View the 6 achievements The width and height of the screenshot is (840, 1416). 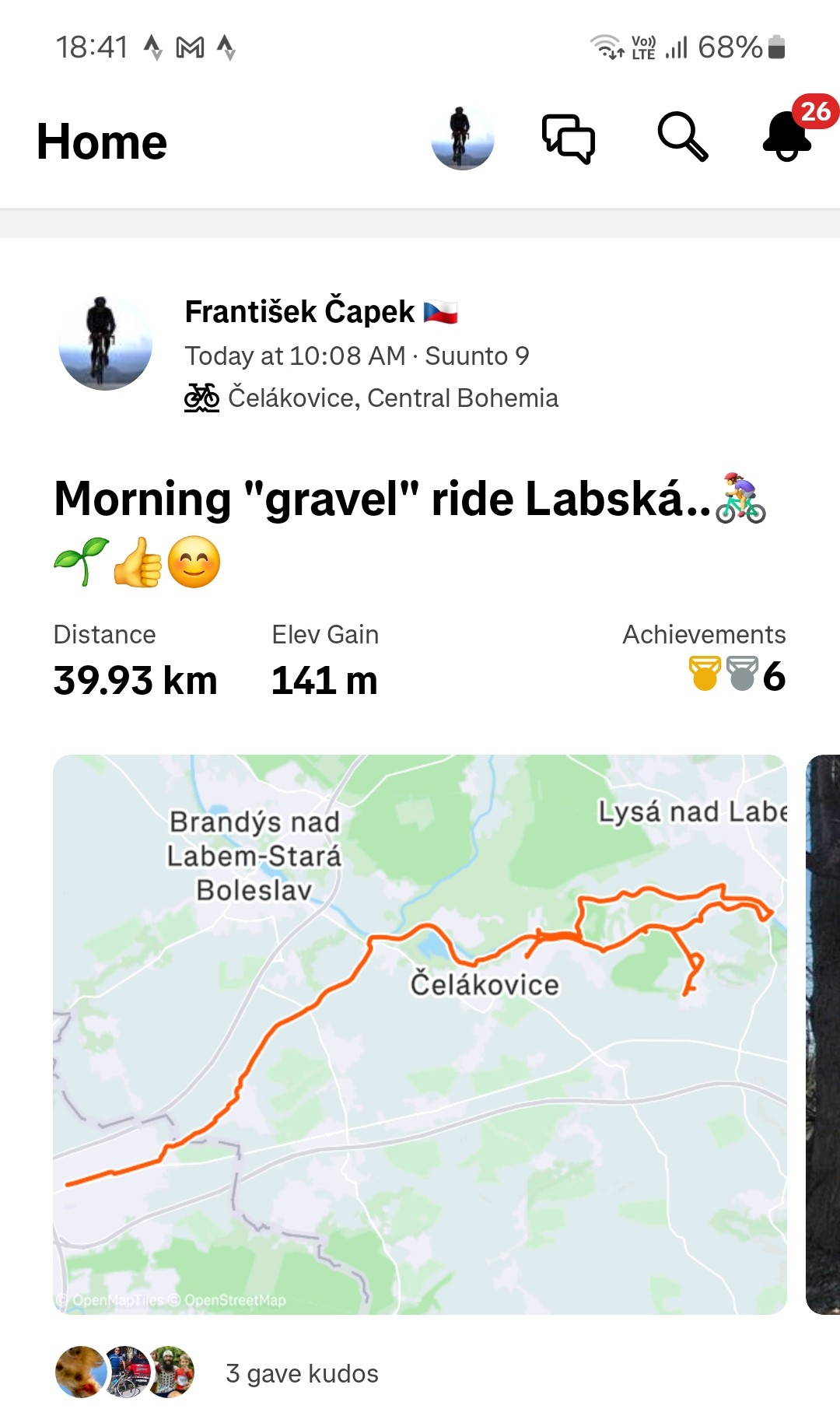737,675
